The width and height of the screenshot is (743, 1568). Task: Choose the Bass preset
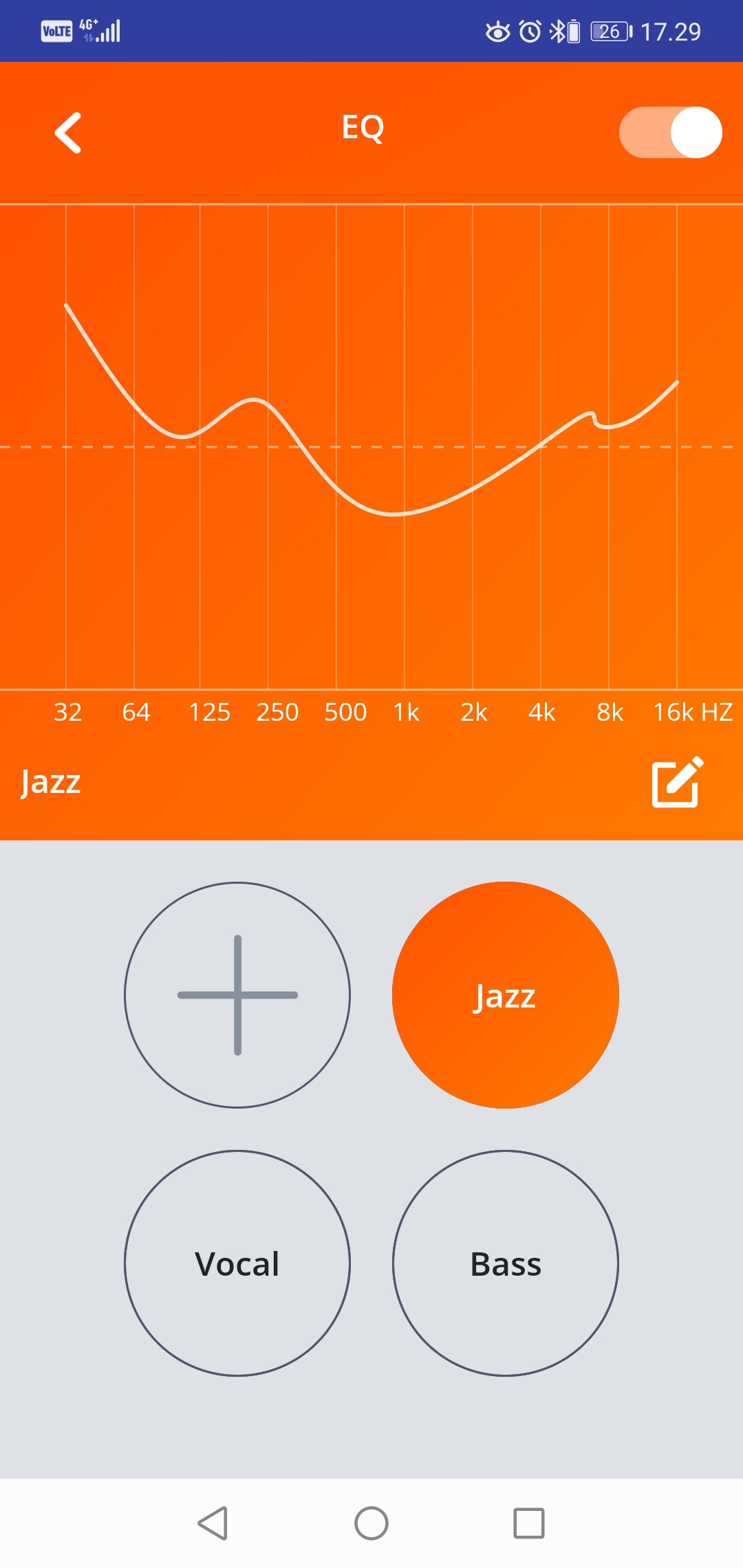(506, 1263)
